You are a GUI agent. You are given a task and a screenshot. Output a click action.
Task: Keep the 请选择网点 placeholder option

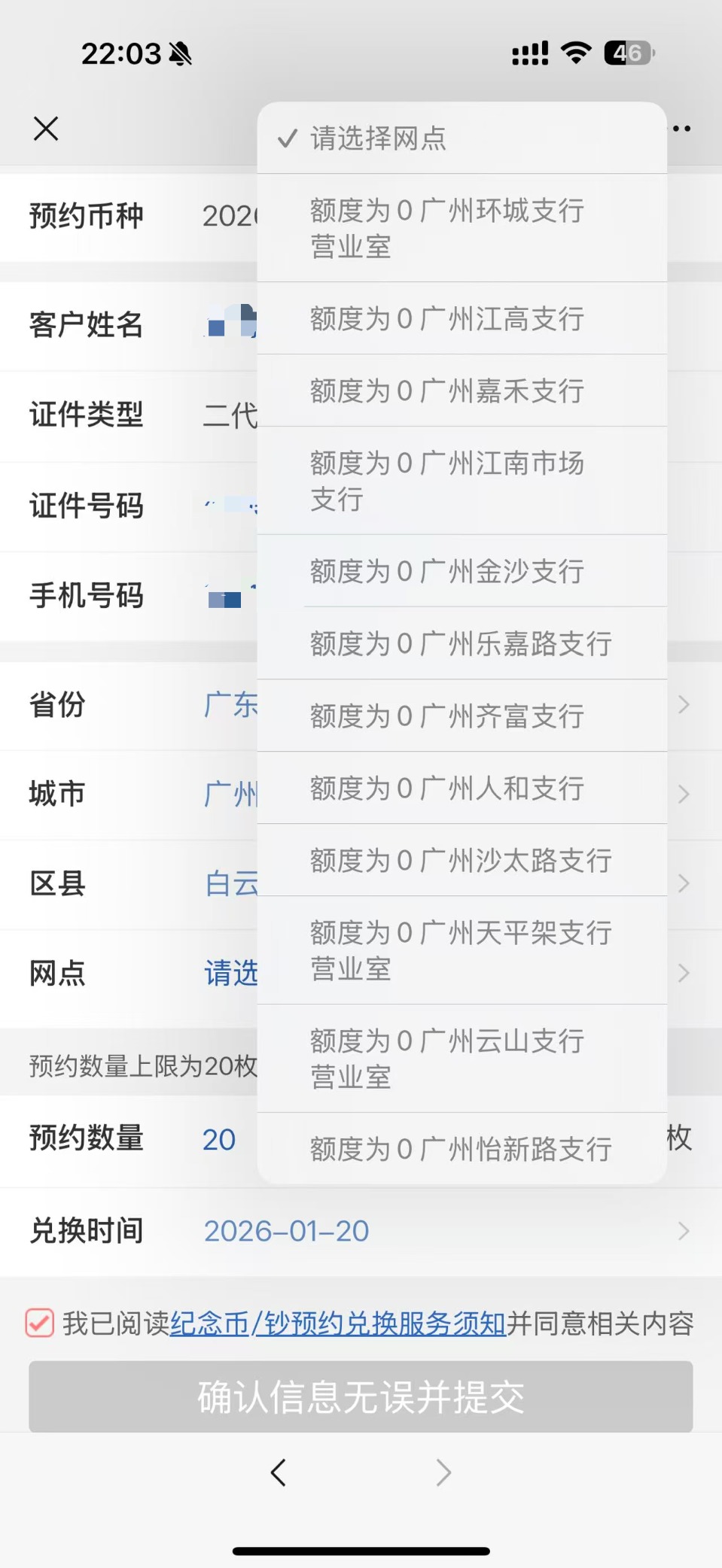pos(461,138)
